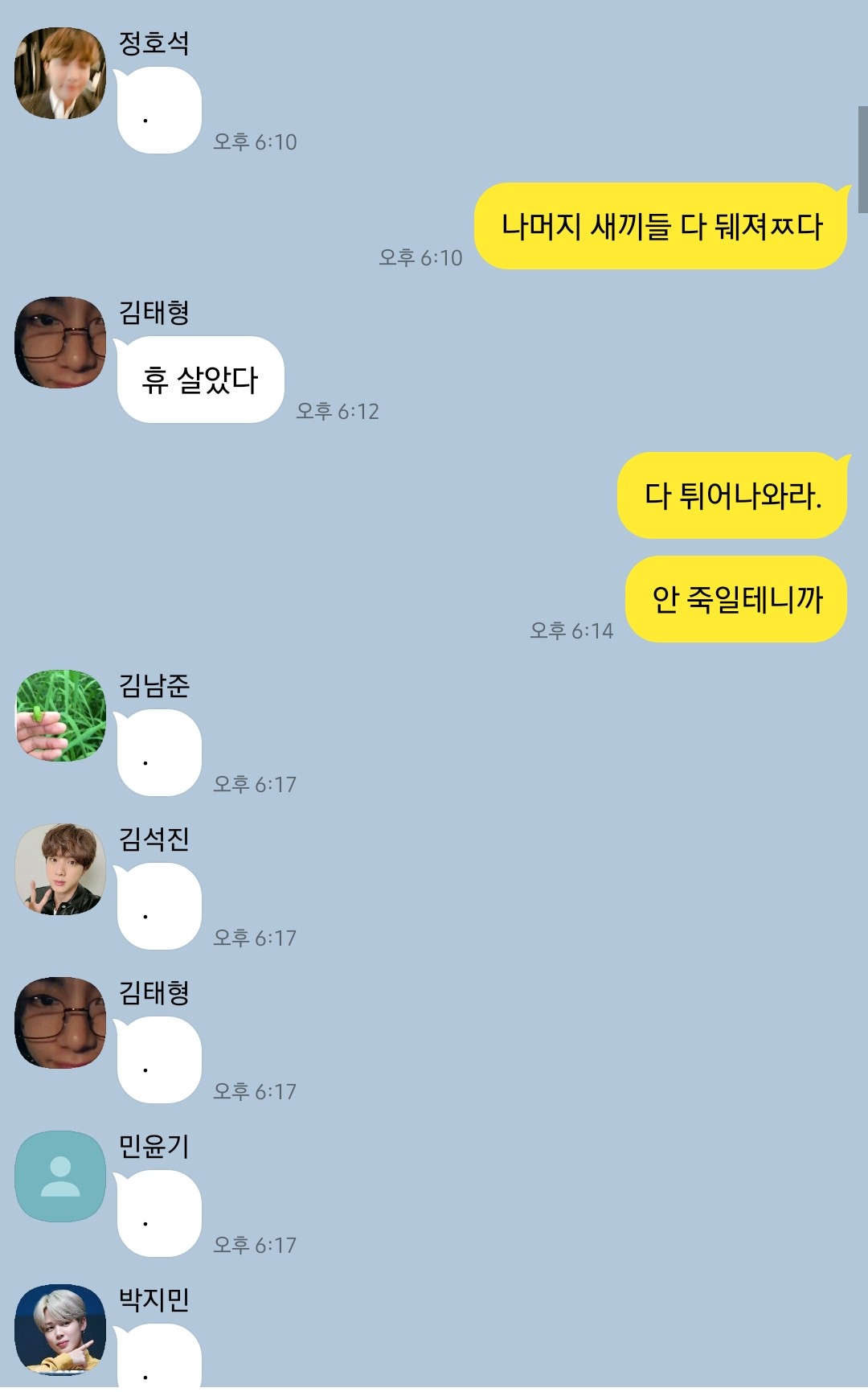The width and height of the screenshot is (868, 1392).
Task: Open 정호석's profile picture
Action: click(60, 73)
